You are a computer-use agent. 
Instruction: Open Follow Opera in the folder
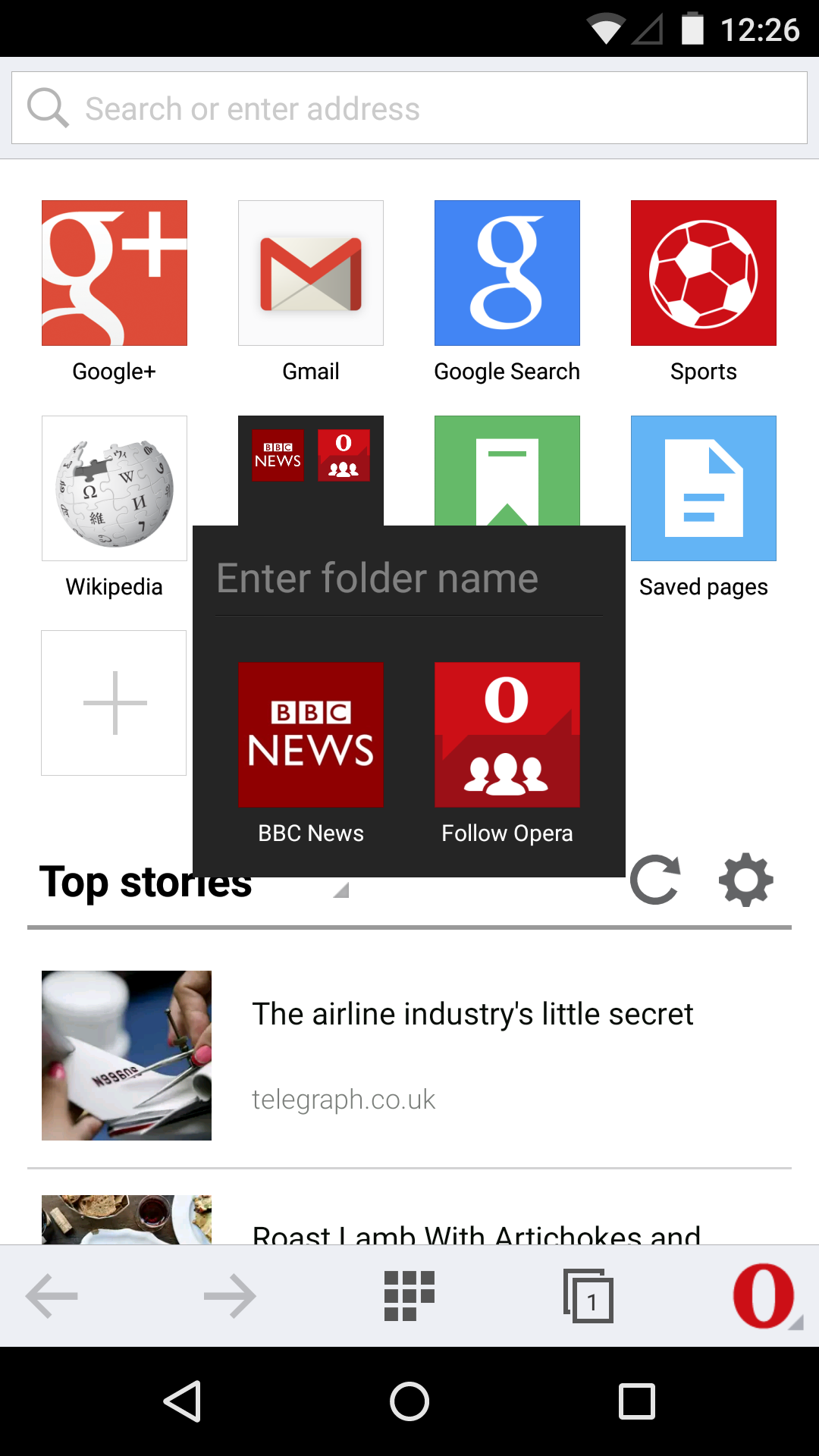click(507, 735)
